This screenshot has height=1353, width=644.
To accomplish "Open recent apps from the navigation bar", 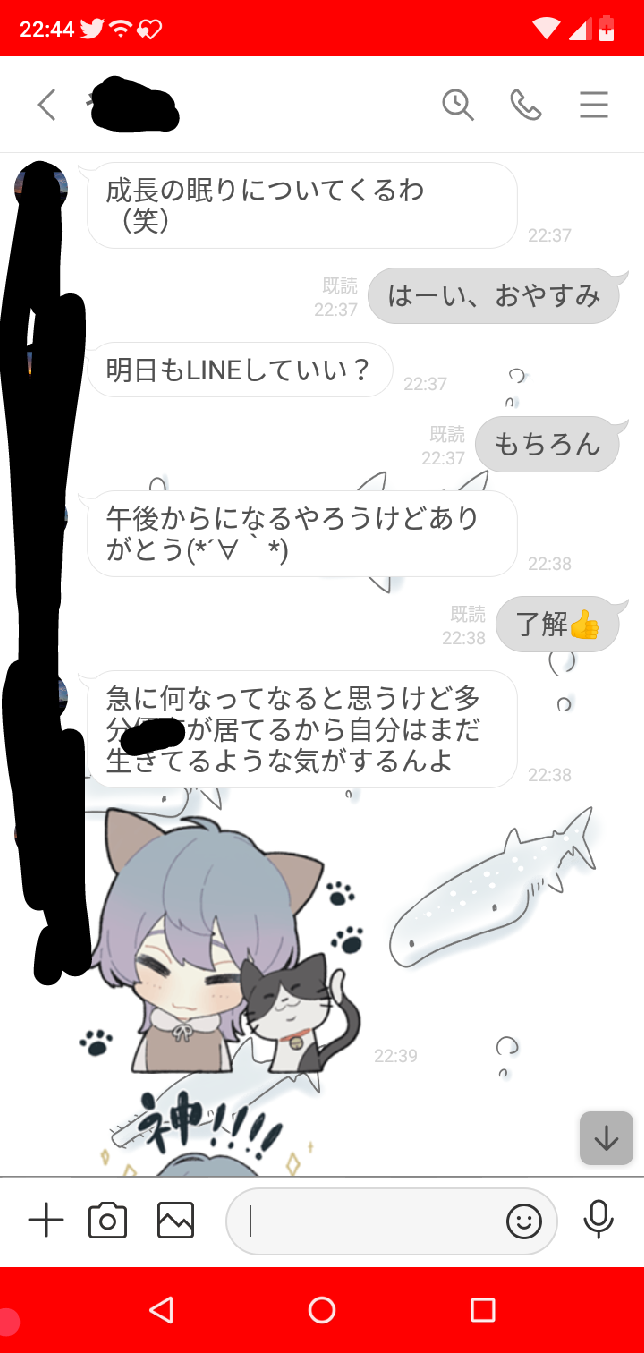I will pyautogui.click(x=483, y=1310).
